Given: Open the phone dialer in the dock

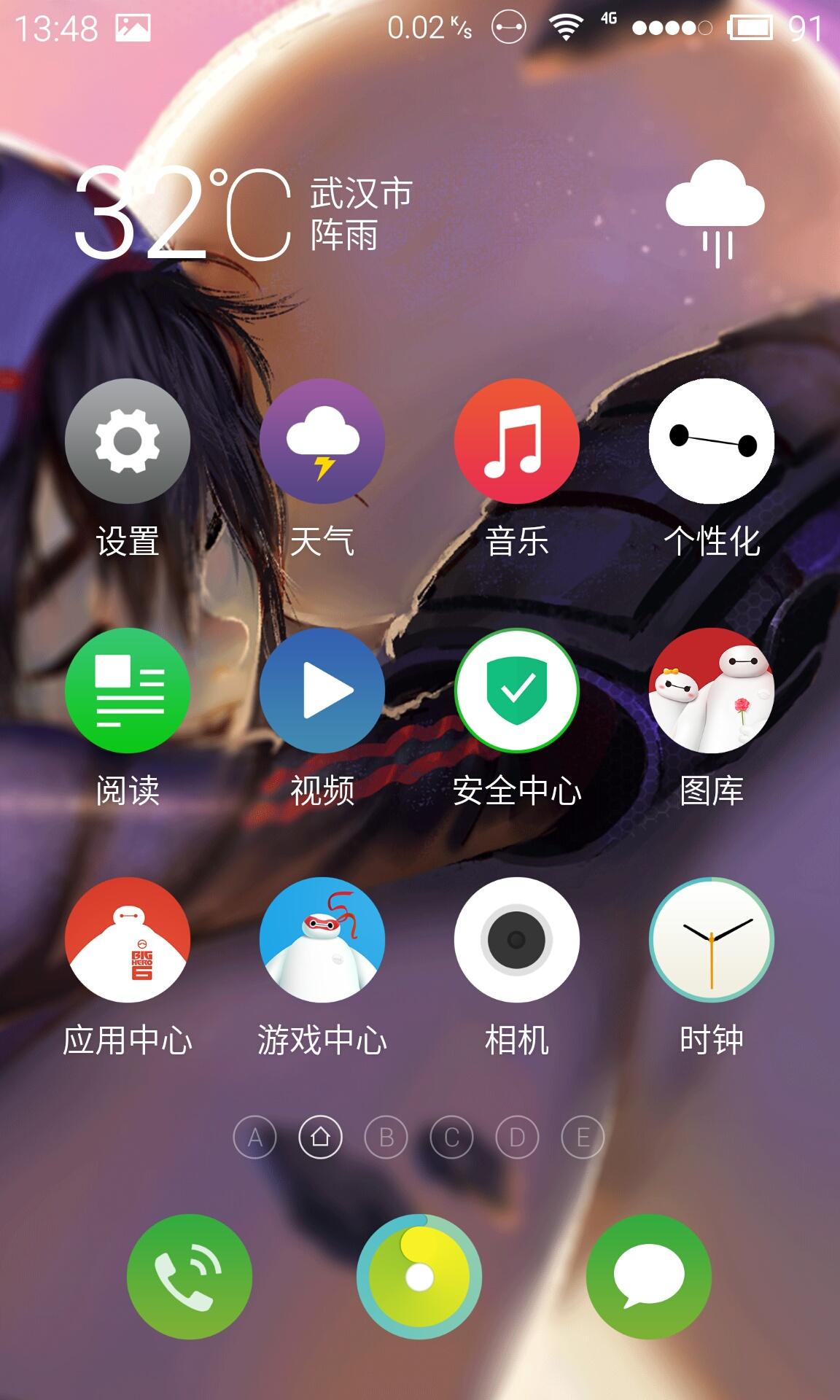Looking at the screenshot, I should coord(190,1277).
